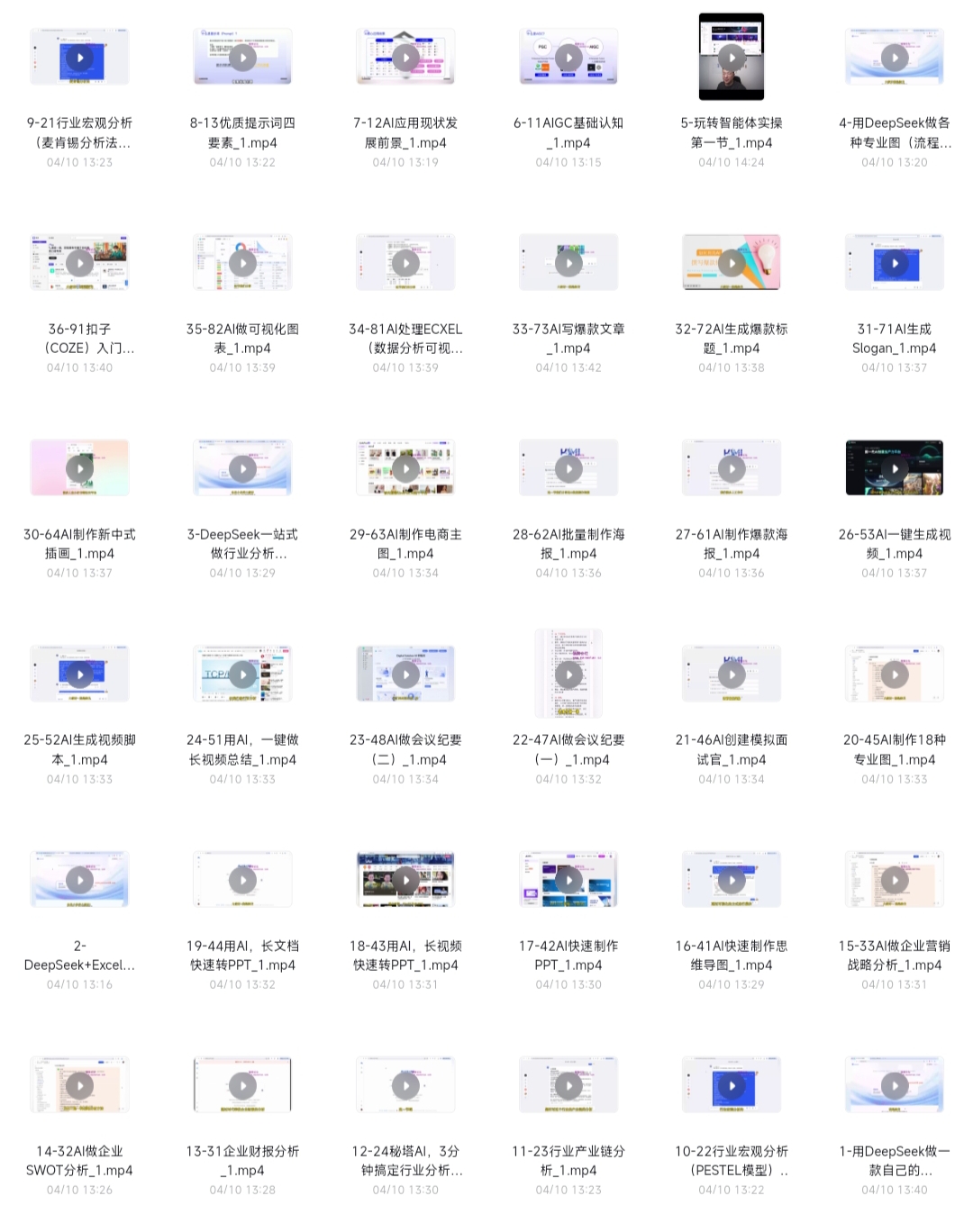Image resolution: width=973 pixels, height=1232 pixels.
Task: Play the 12-24秘塔AI行业分析 video
Action: 405,1084
